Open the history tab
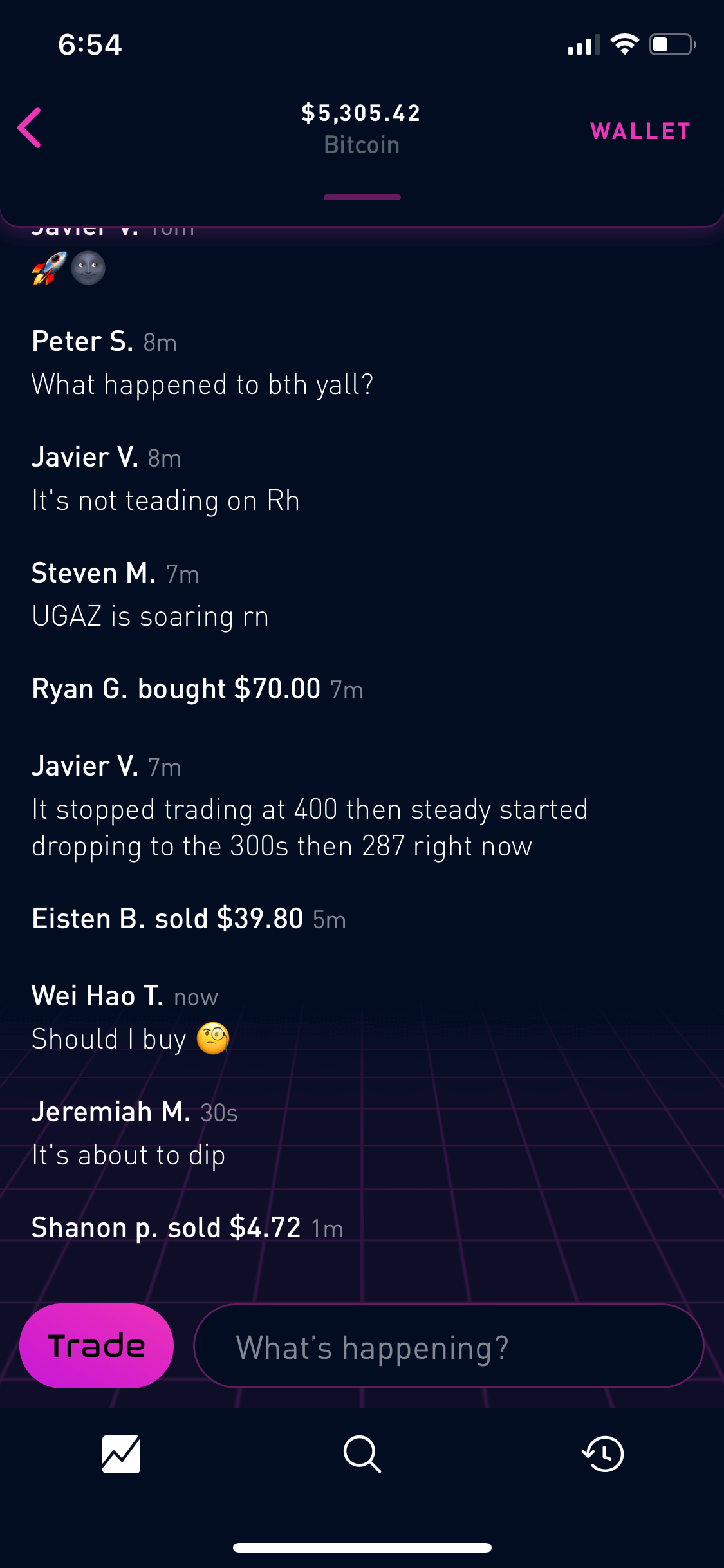The width and height of the screenshot is (724, 1568). [603, 1454]
